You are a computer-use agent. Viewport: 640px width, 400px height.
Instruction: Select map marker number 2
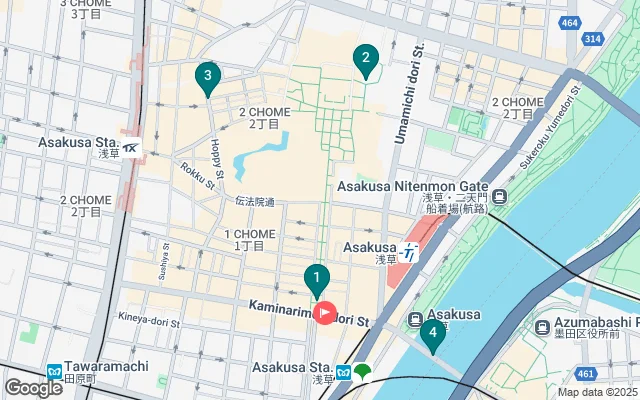pyautogui.click(x=366, y=59)
